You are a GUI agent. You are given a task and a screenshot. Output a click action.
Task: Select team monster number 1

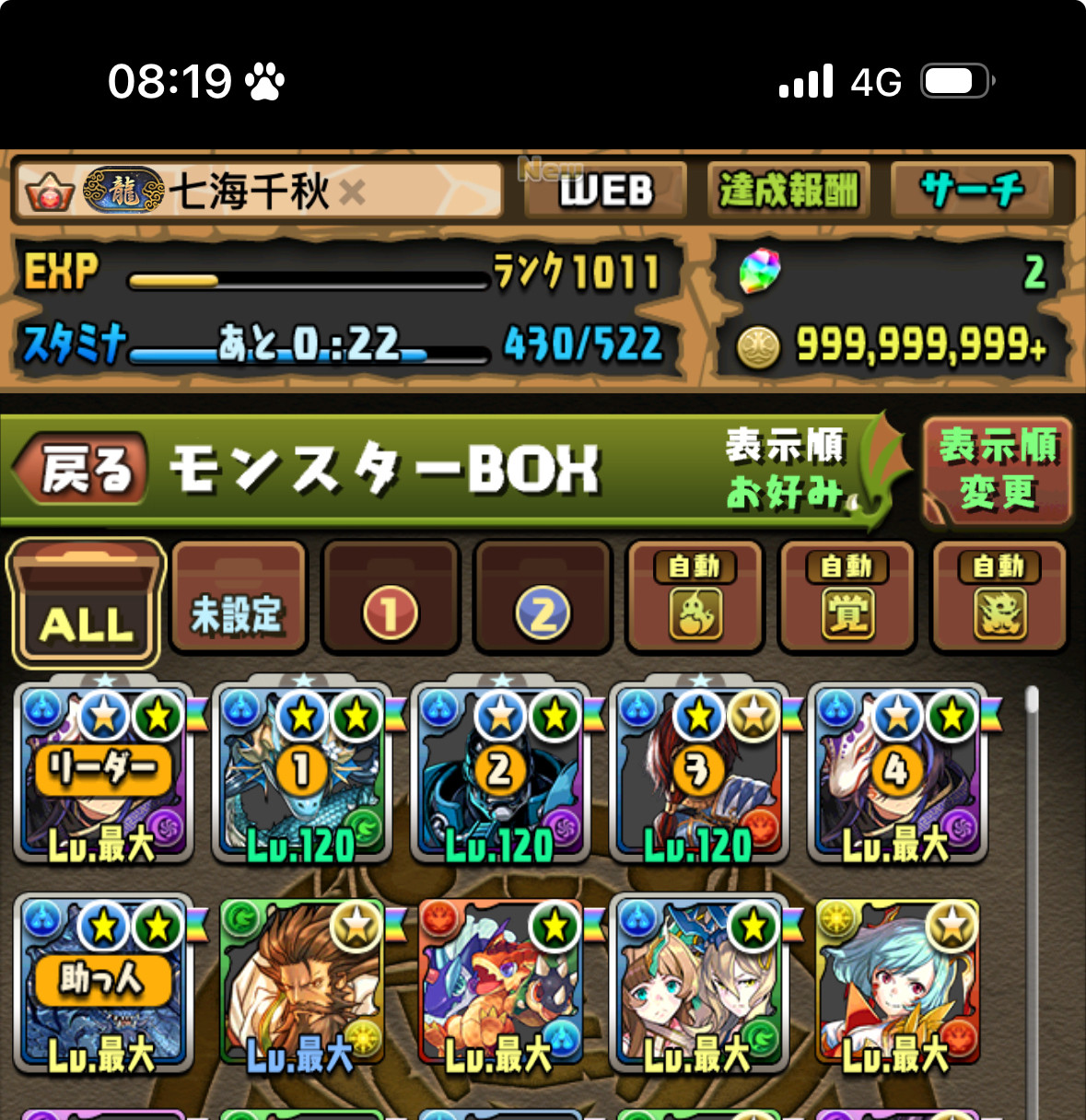tap(301, 774)
